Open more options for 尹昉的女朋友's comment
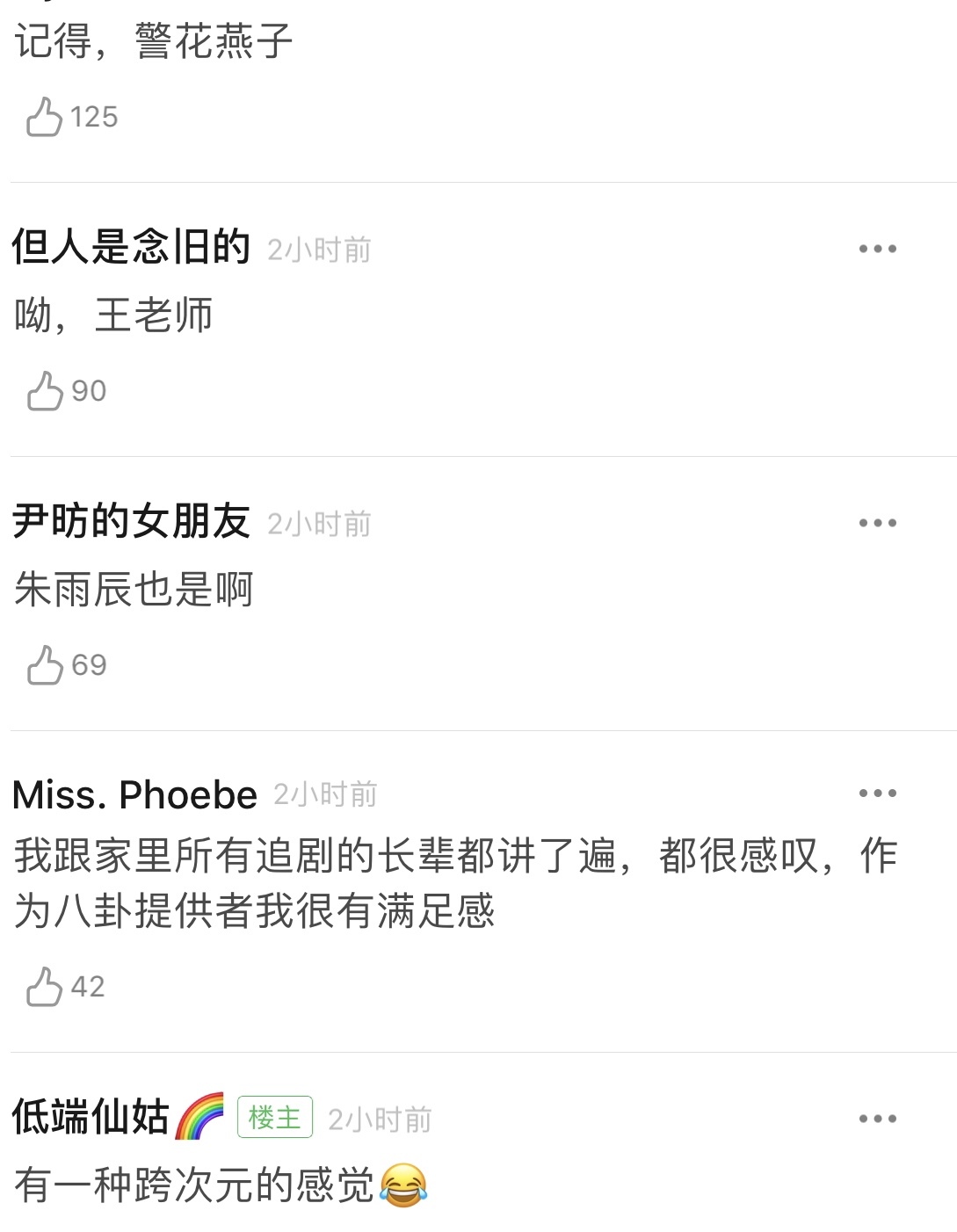This screenshot has height=1232, width=957. pos(877,524)
